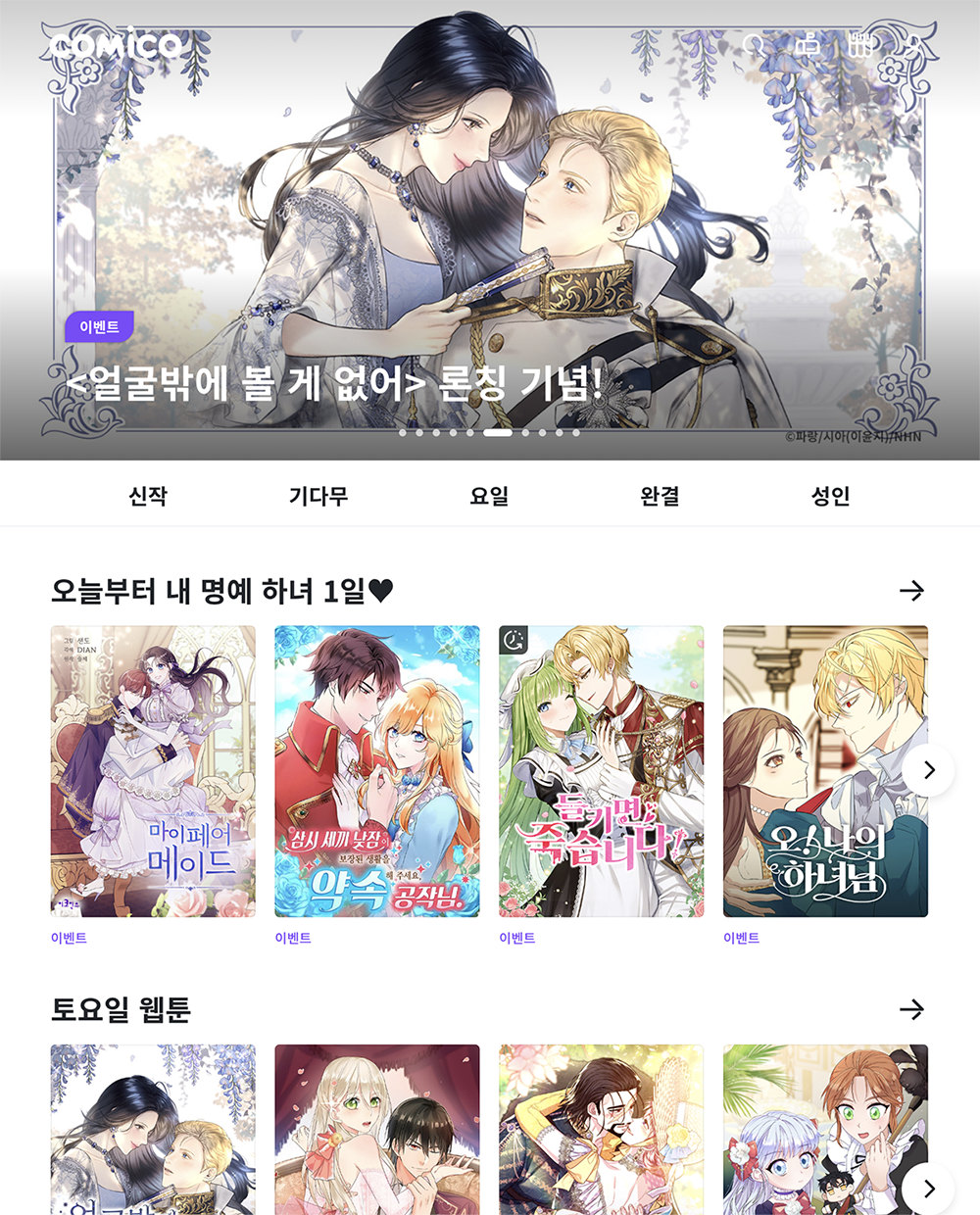Switch to the 신작 tab

point(148,496)
